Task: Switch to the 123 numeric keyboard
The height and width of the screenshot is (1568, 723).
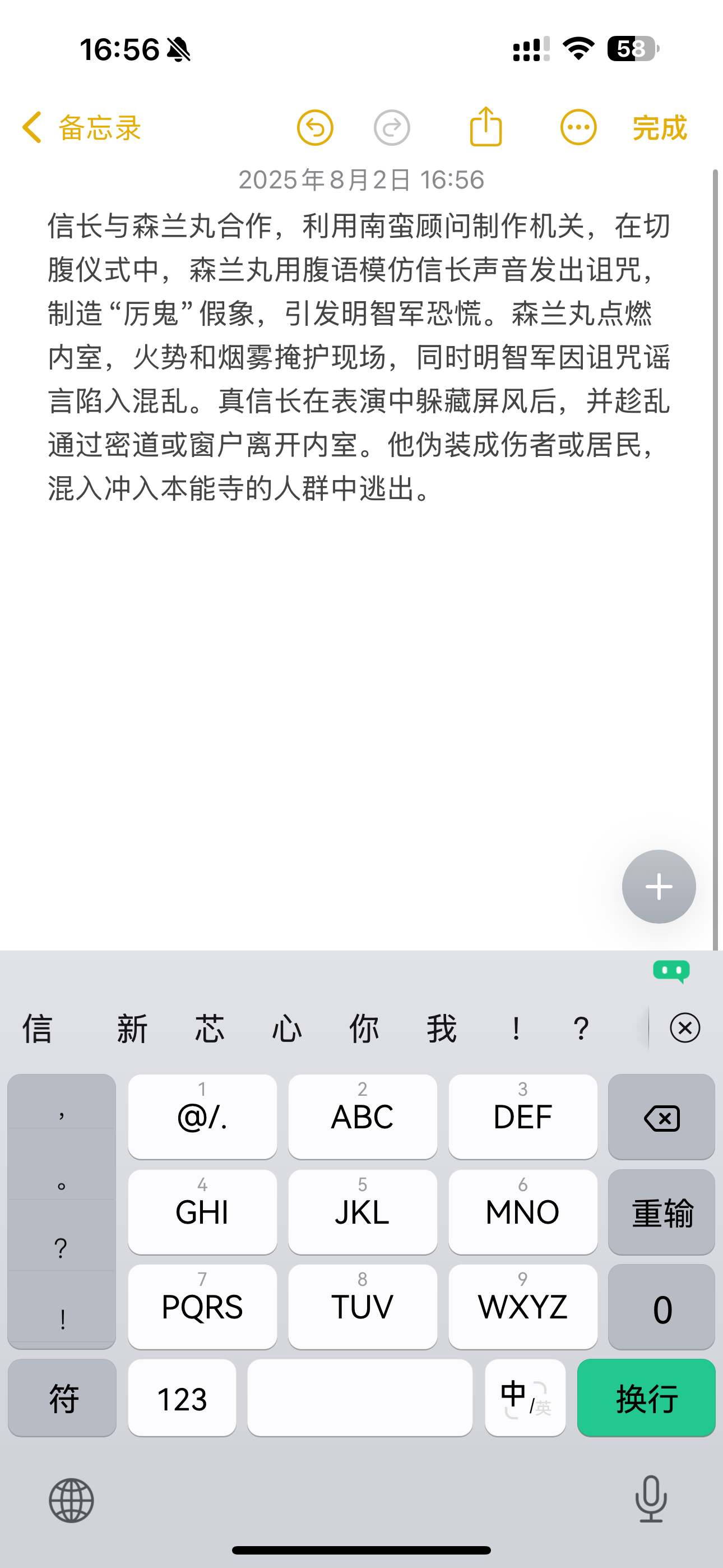Action: 182,1398
